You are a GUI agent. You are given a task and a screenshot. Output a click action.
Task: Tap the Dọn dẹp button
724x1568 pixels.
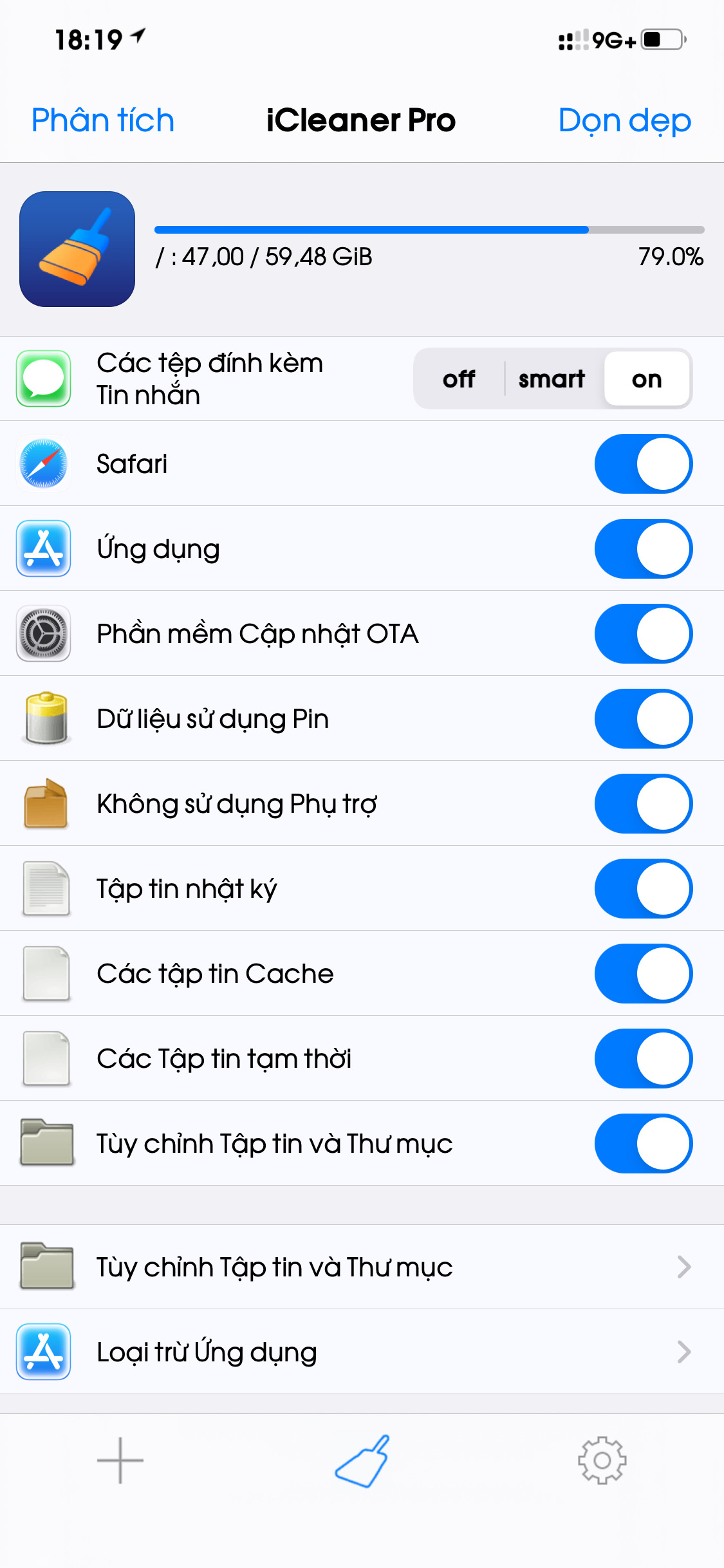624,120
